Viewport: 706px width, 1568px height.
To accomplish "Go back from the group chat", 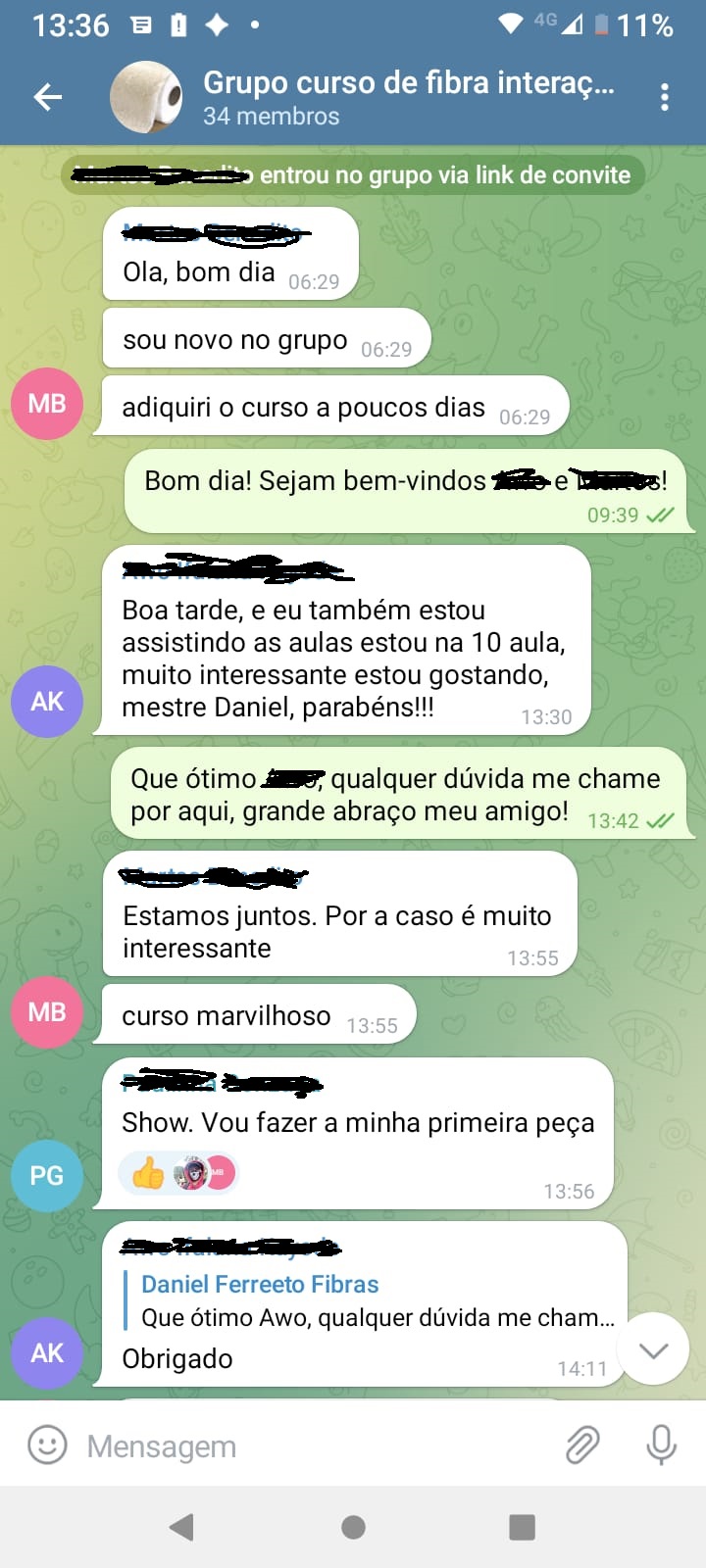I will click(x=47, y=97).
